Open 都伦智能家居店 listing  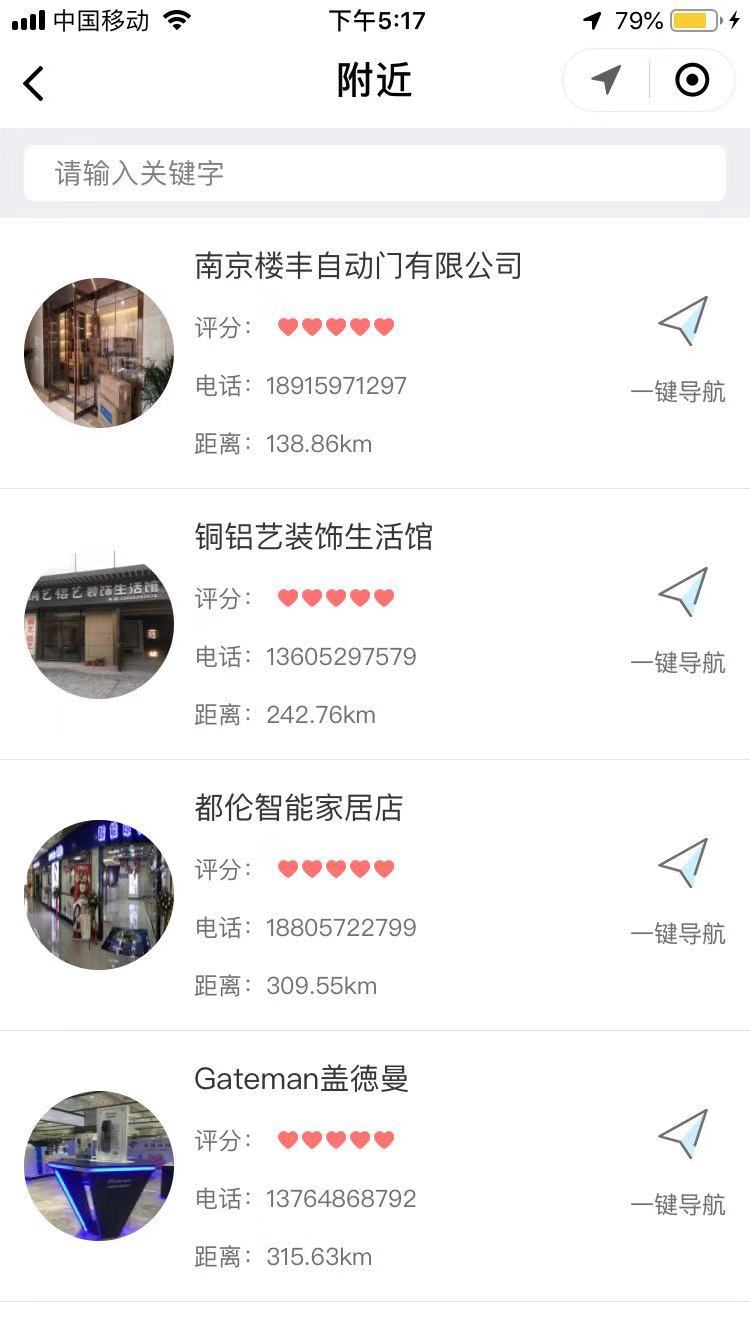pyautogui.click(x=375, y=895)
